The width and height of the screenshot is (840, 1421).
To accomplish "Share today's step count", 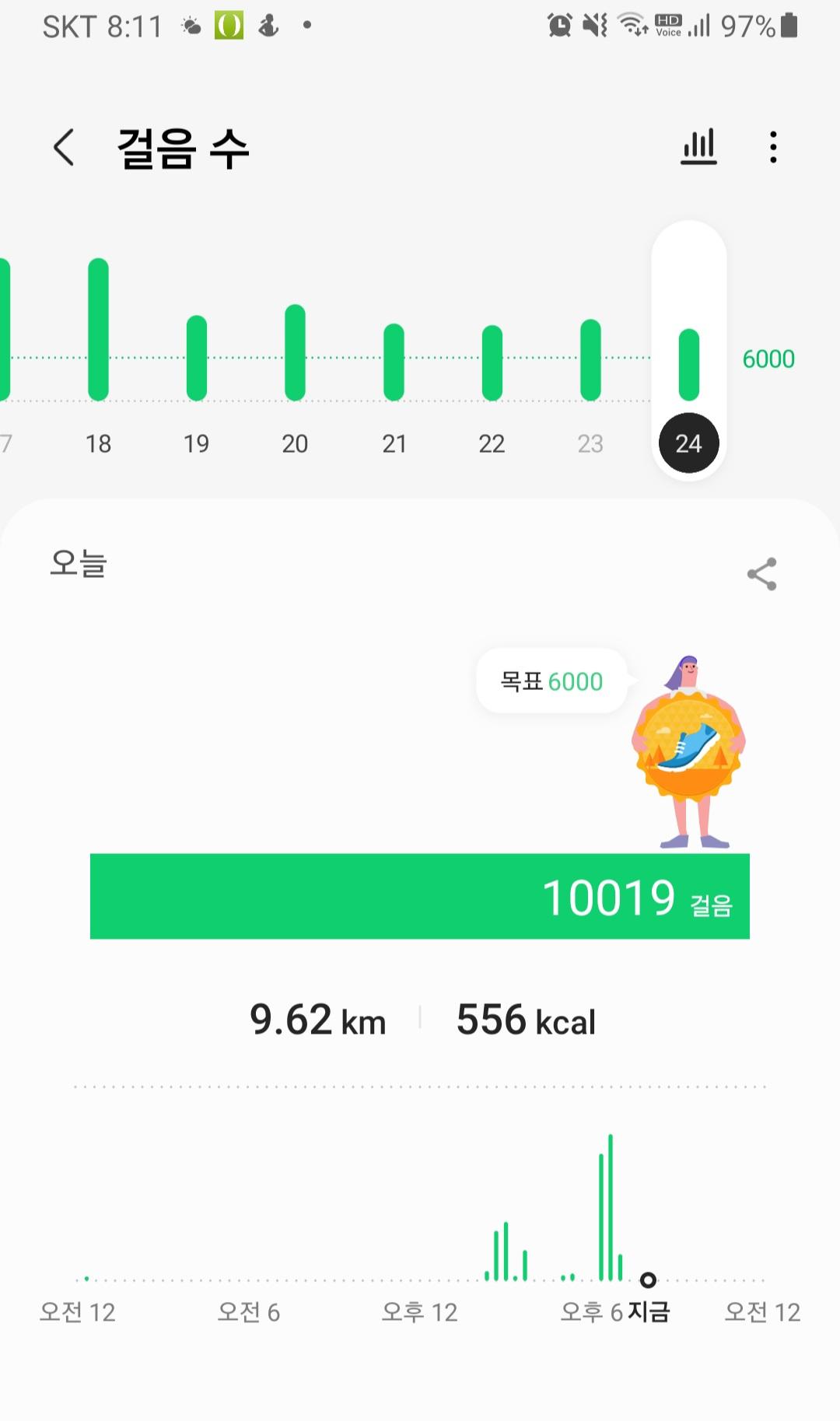I will click(761, 574).
